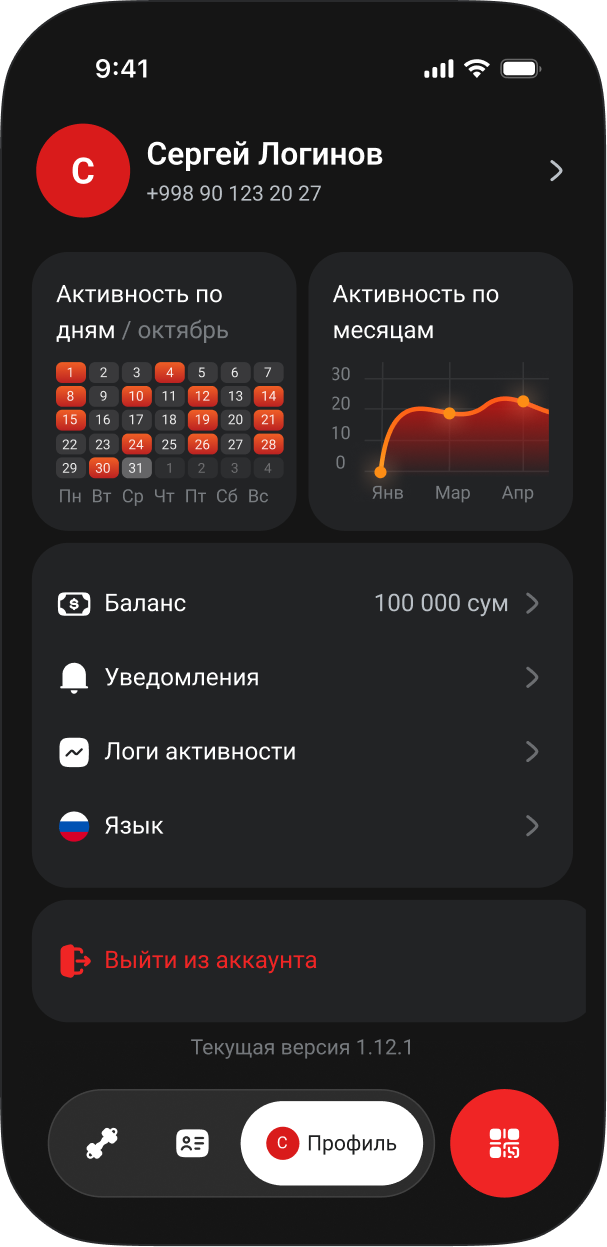Screen dimensions: 607x1247
Task: Select the Профиль tab
Action: coord(331,1143)
